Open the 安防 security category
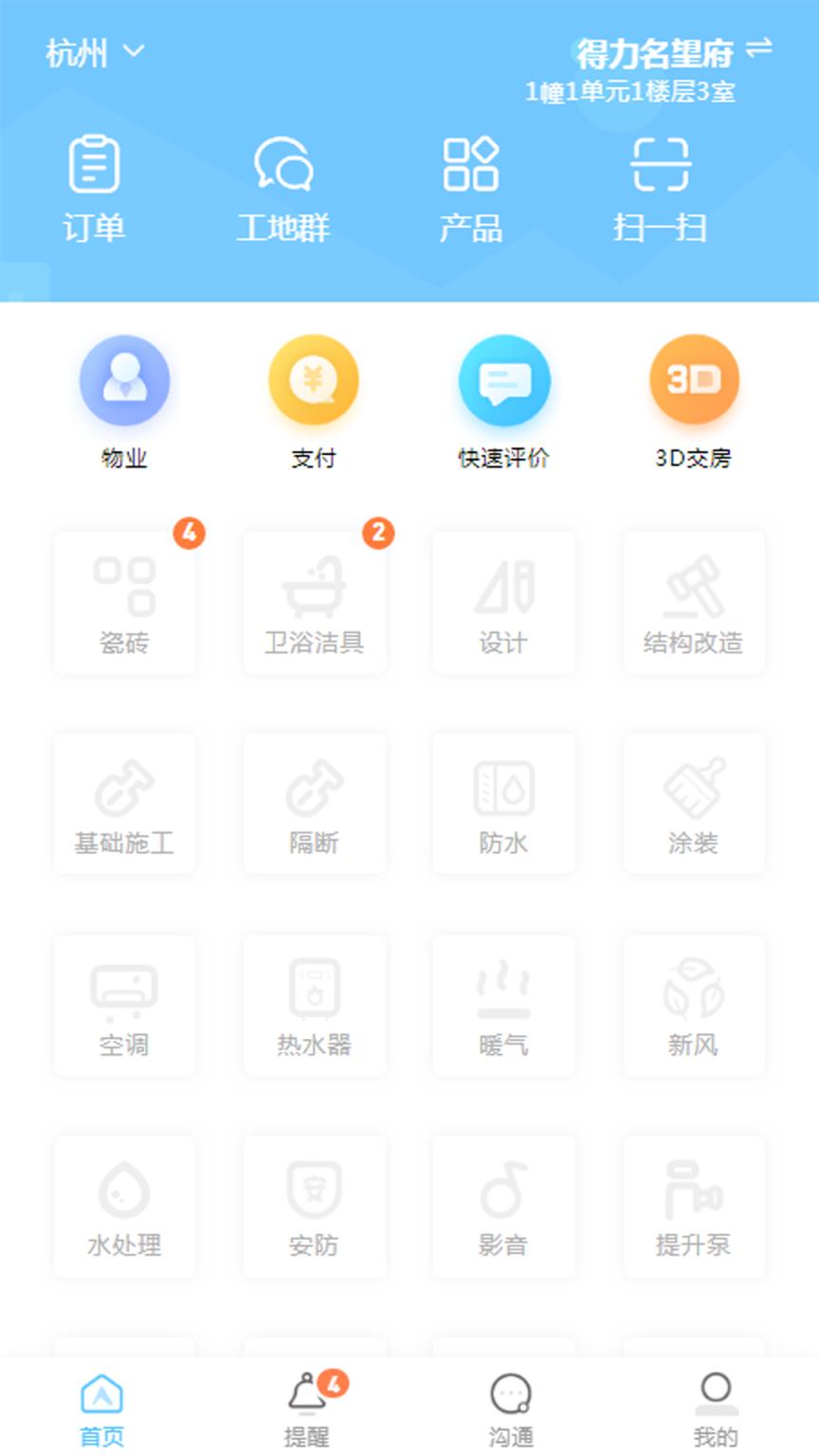Image resolution: width=819 pixels, height=1456 pixels. point(314,1206)
